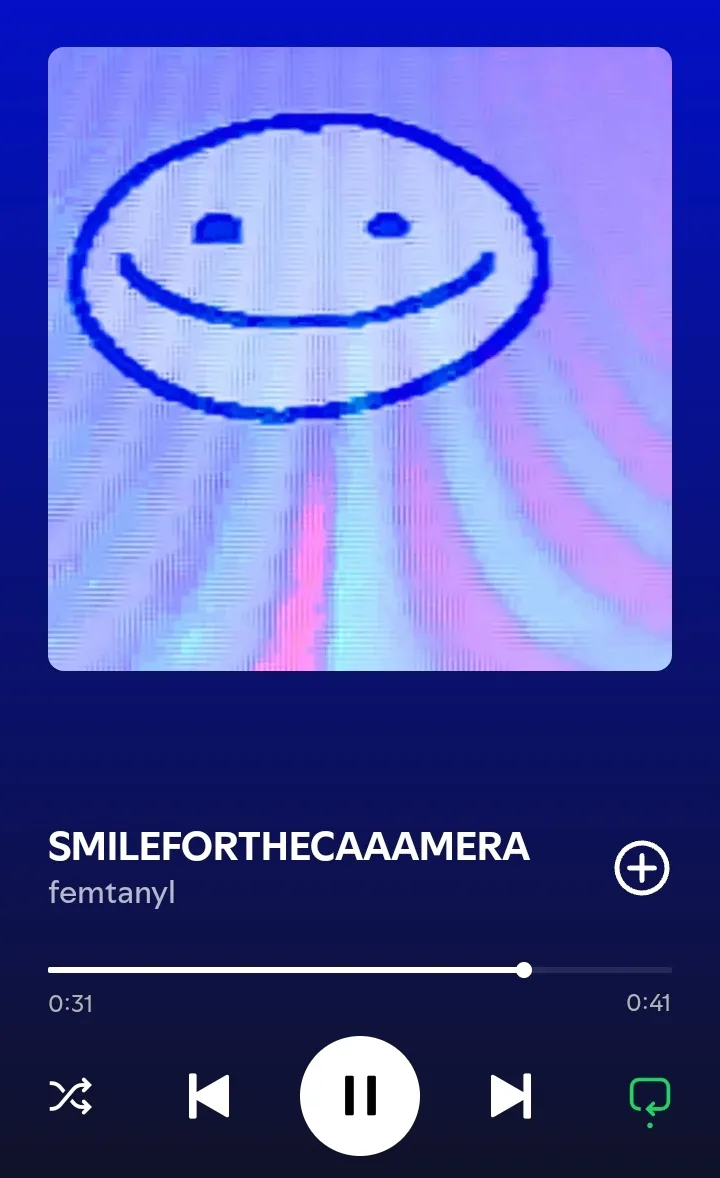Add SMILEFORTHECAAAMERA to your library
Screen dimensions: 720x1178
(x=642, y=868)
